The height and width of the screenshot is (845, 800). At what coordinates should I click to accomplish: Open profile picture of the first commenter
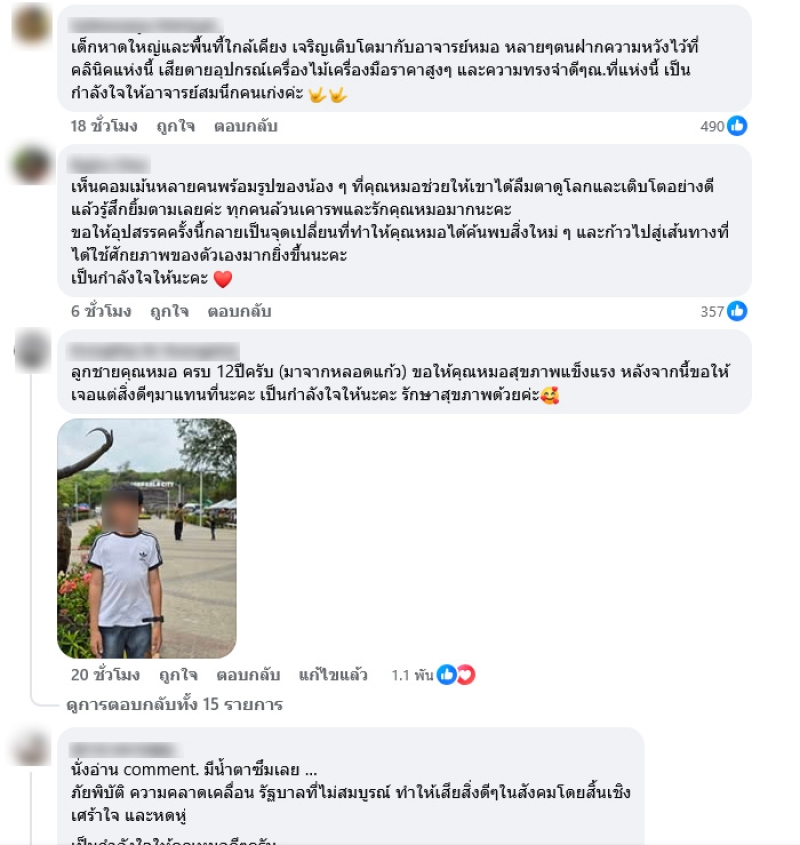32,25
